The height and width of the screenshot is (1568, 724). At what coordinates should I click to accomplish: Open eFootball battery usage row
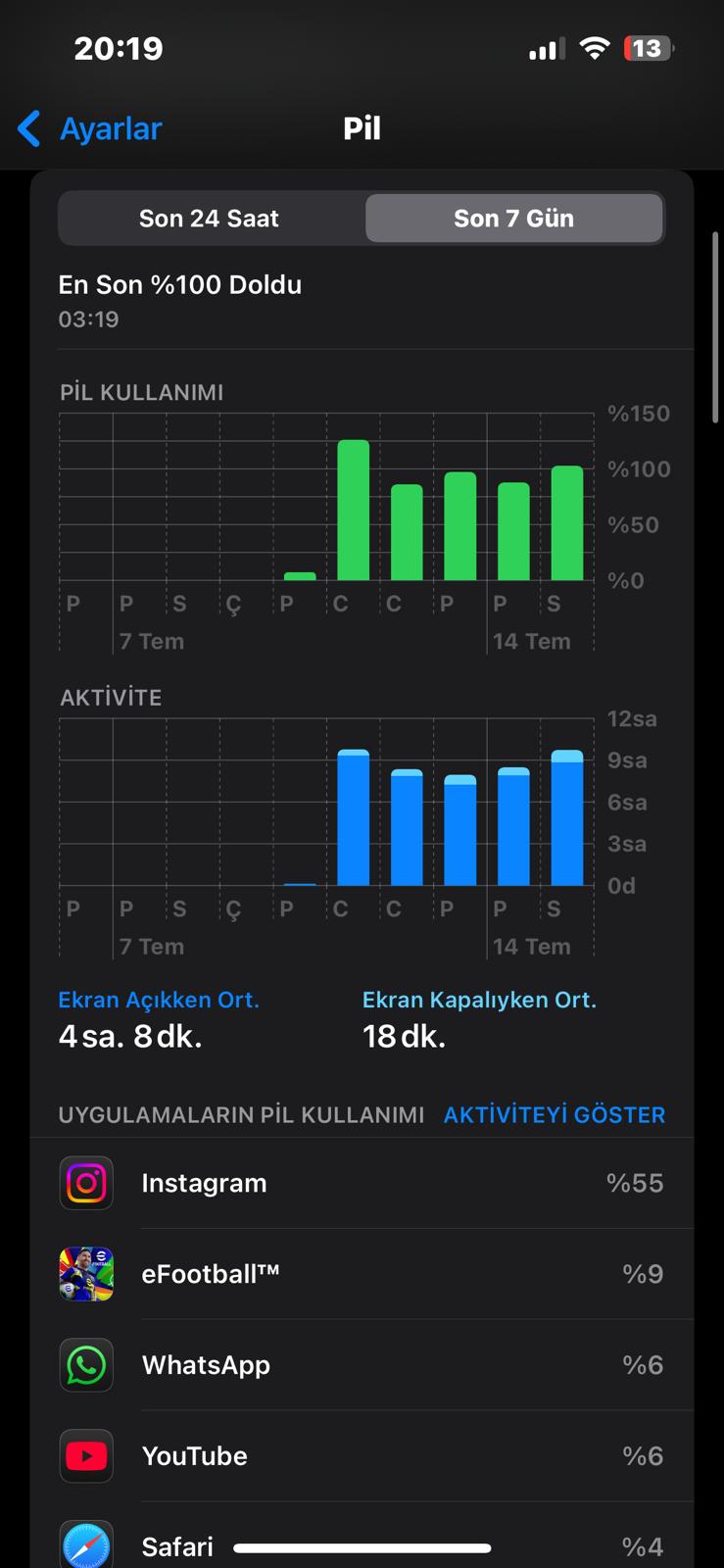tap(362, 1274)
